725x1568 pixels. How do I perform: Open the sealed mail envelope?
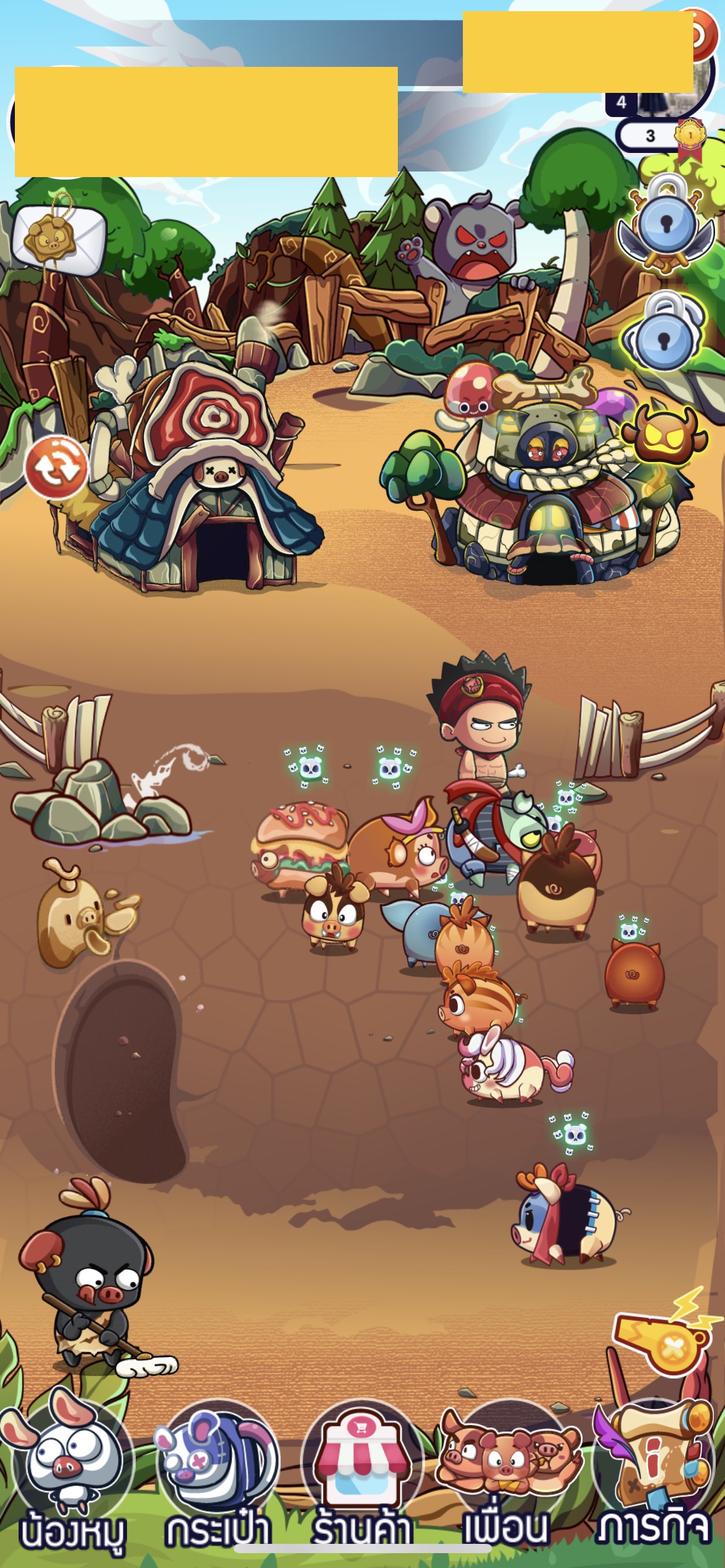pos(58,237)
